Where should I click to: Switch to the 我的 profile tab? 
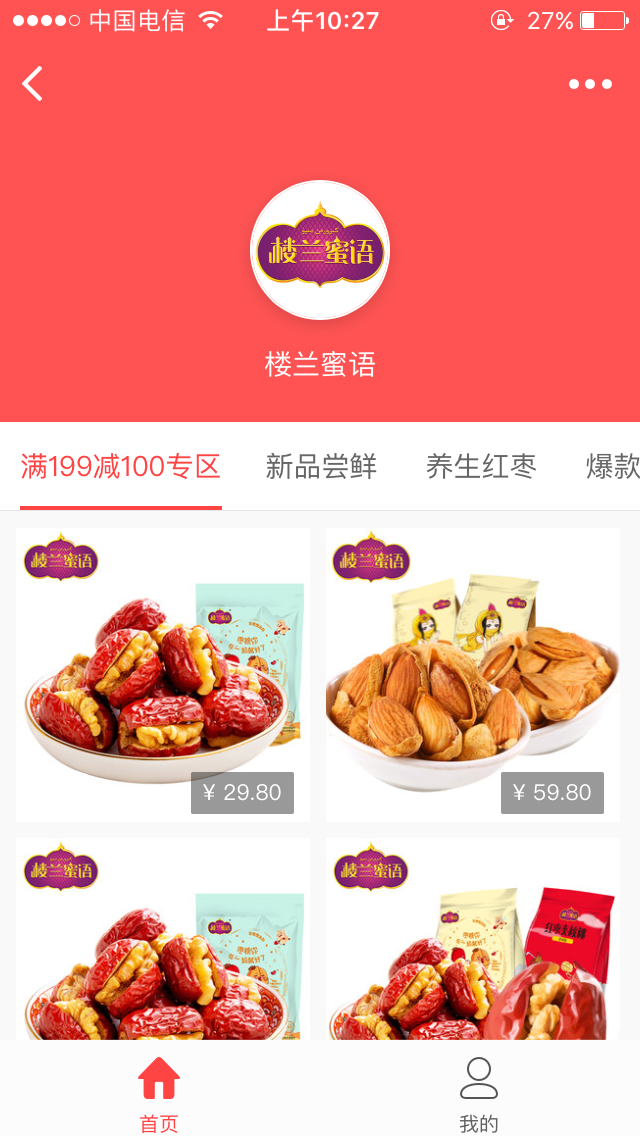pos(479,1094)
